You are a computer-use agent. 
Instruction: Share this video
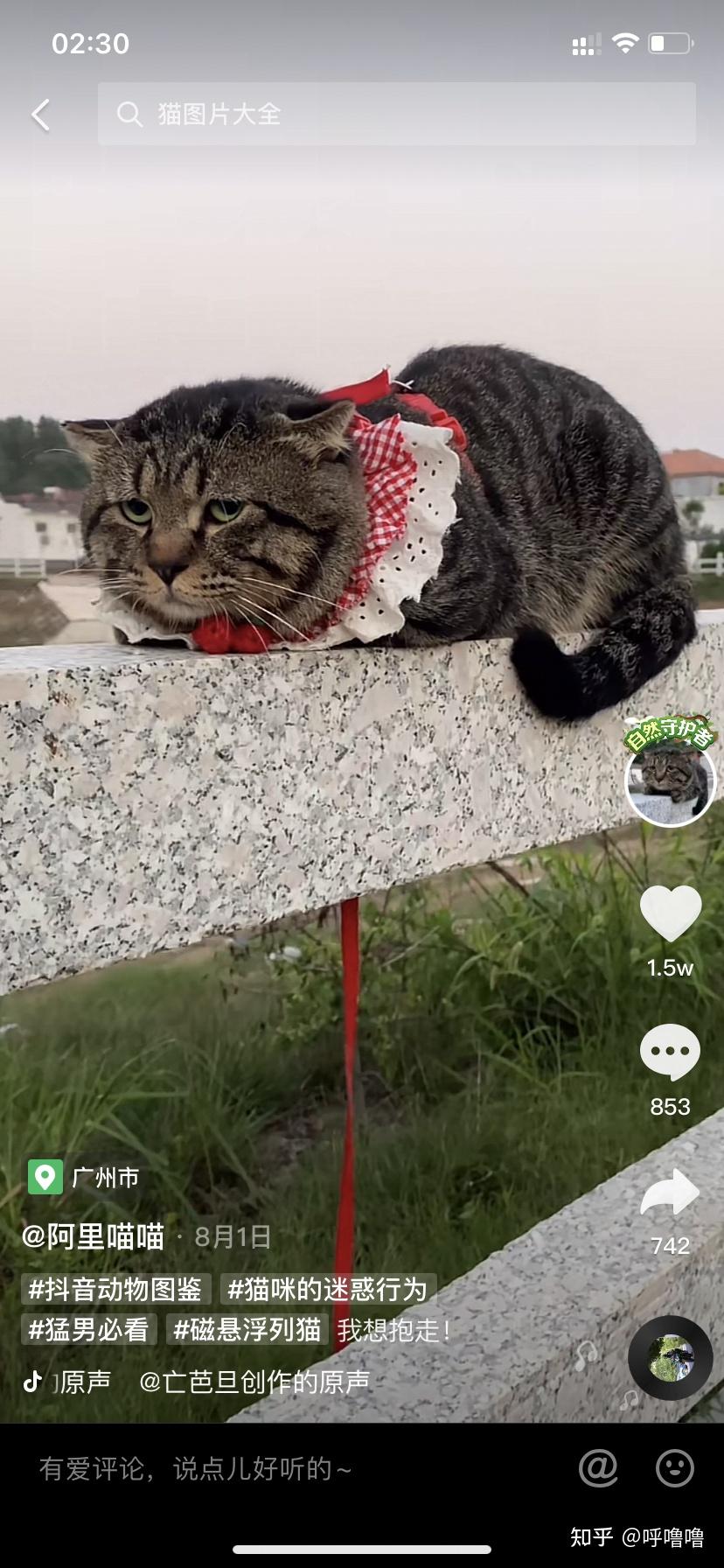click(671, 1193)
